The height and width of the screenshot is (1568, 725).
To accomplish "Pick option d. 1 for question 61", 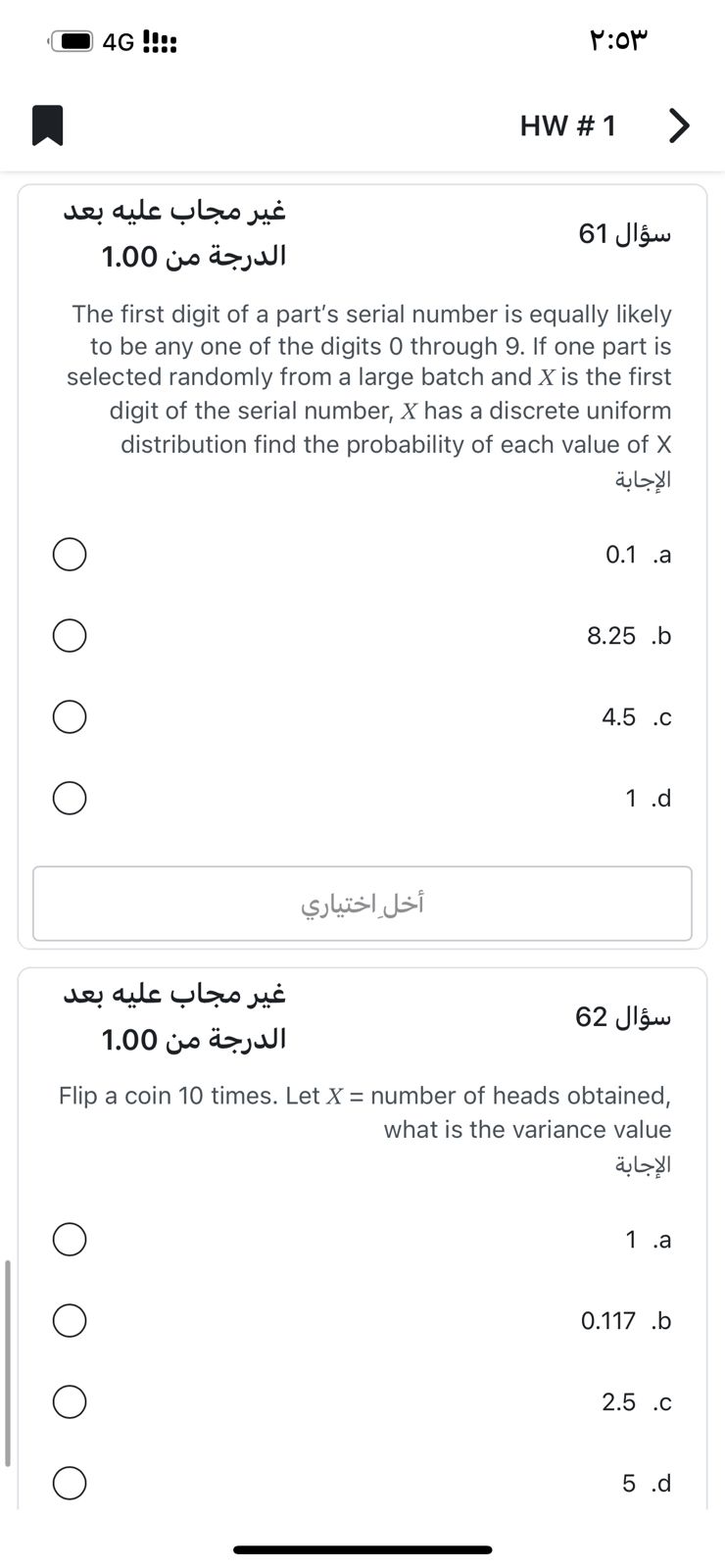I will tap(69, 798).
